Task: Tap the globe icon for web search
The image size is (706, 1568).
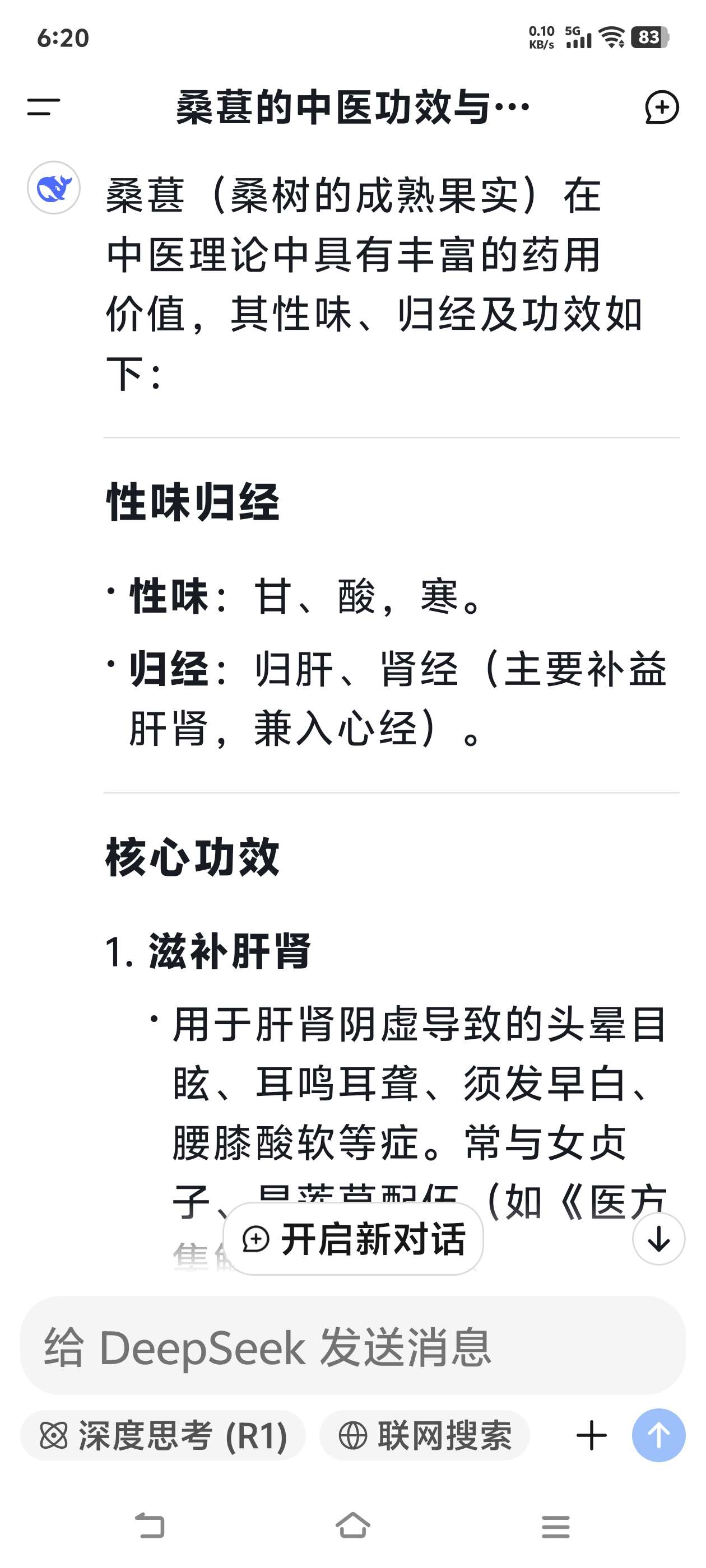Action: 354,1436
